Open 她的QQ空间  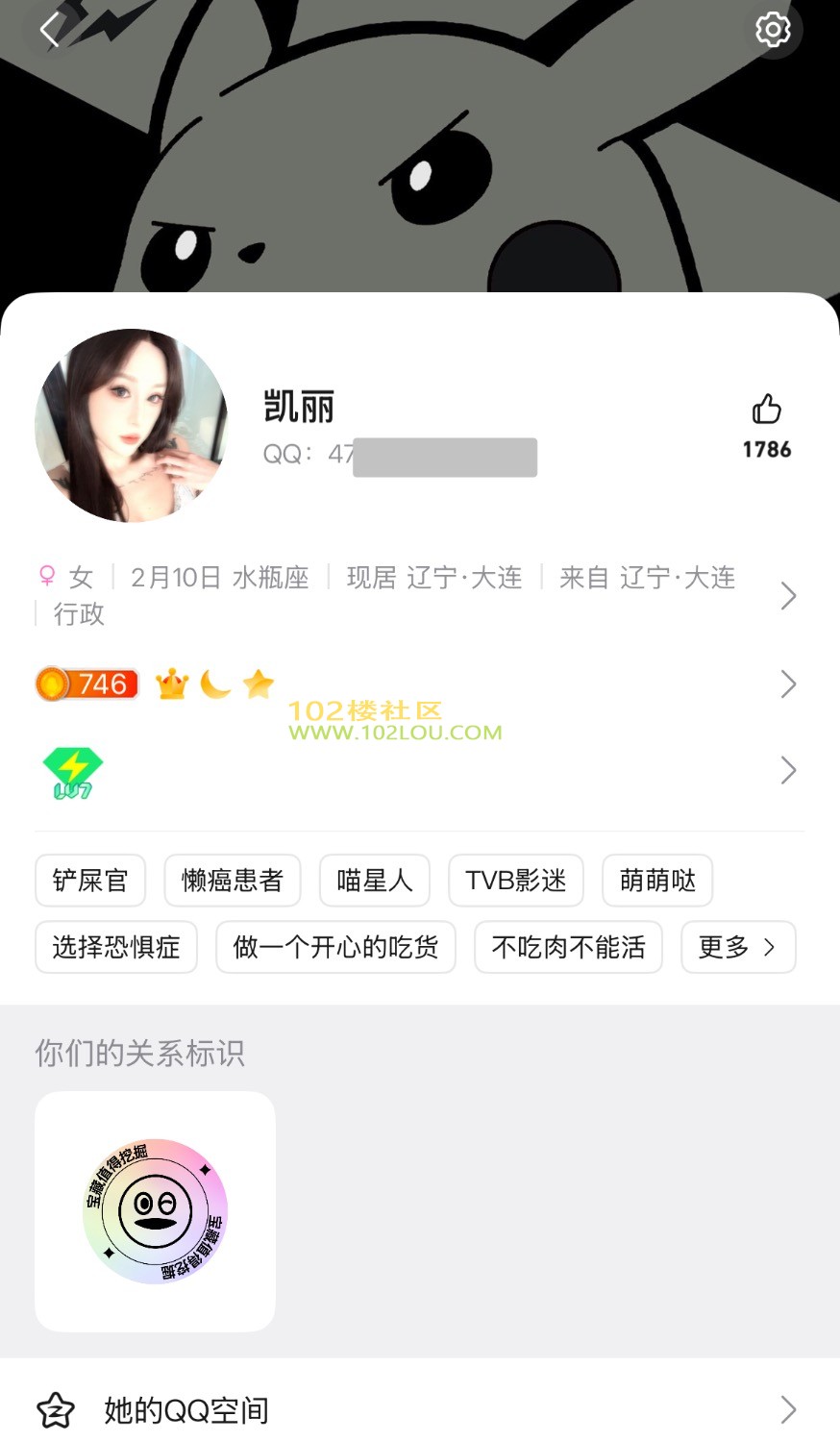coord(420,1410)
